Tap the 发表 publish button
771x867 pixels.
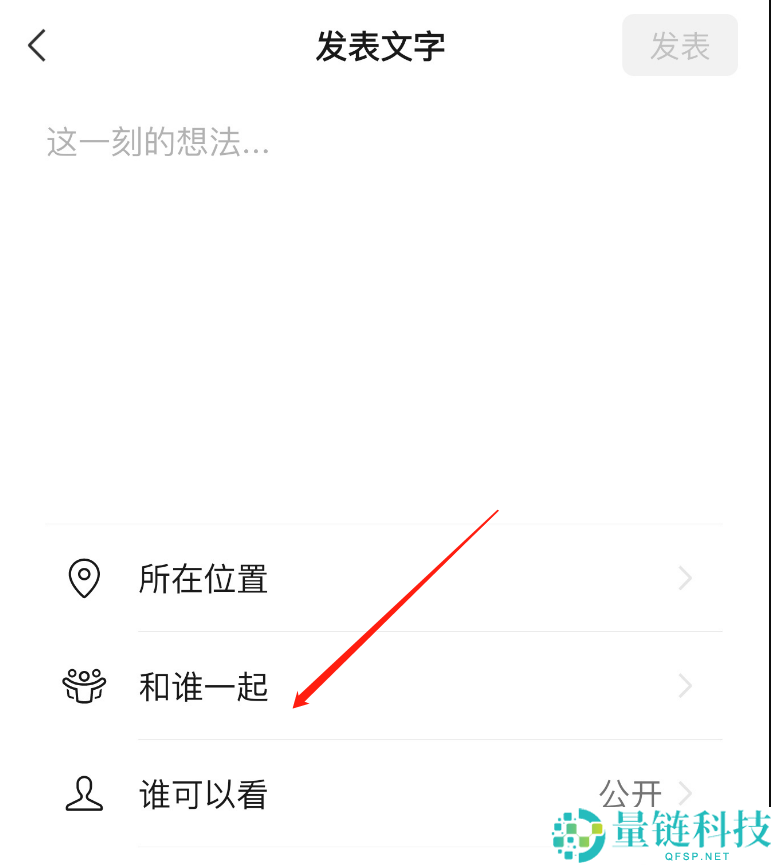680,46
